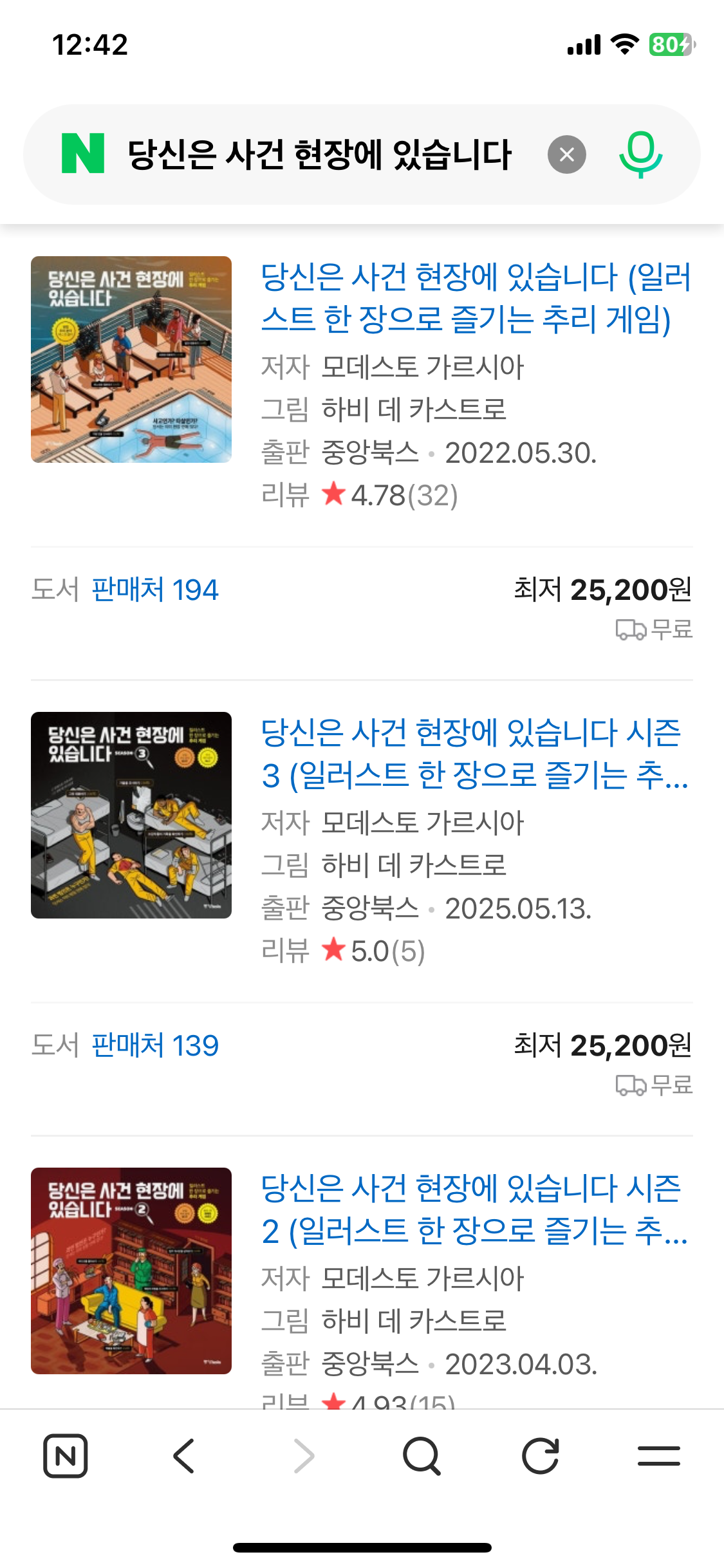Screen dimensions: 724x1568
Task: Open the first book title link from 2022
Action: point(476,298)
